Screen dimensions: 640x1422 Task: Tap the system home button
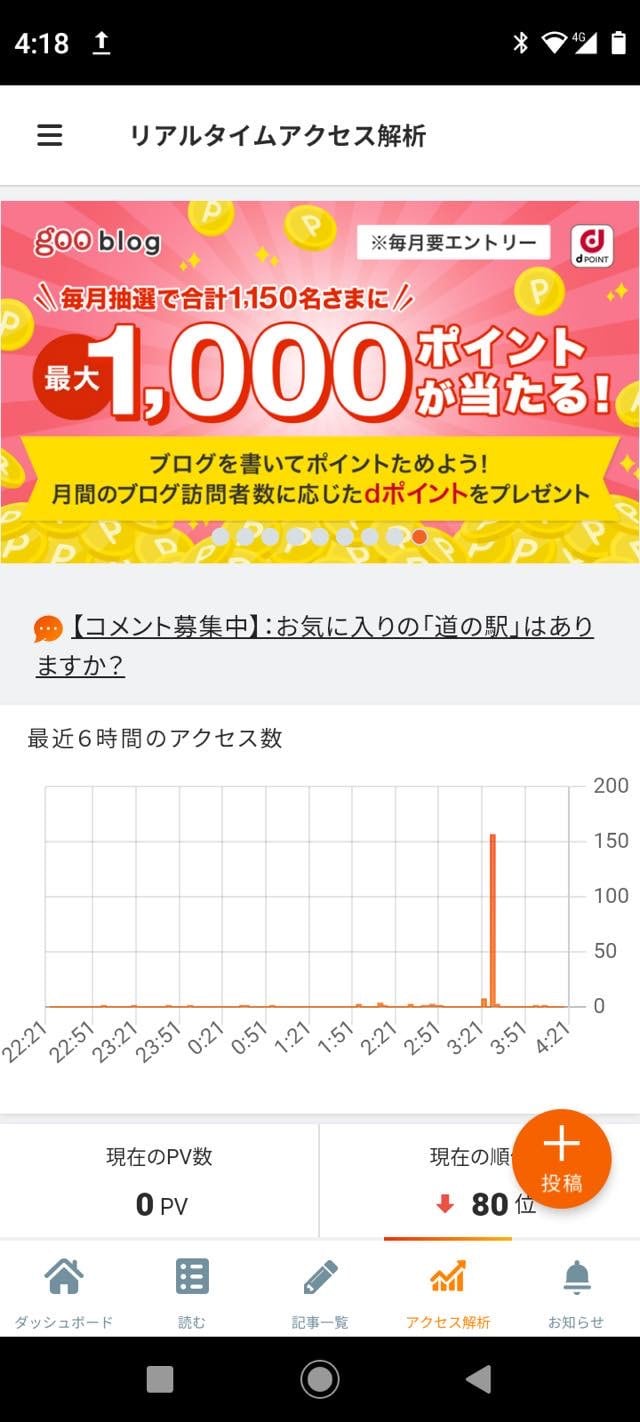coord(320,1380)
